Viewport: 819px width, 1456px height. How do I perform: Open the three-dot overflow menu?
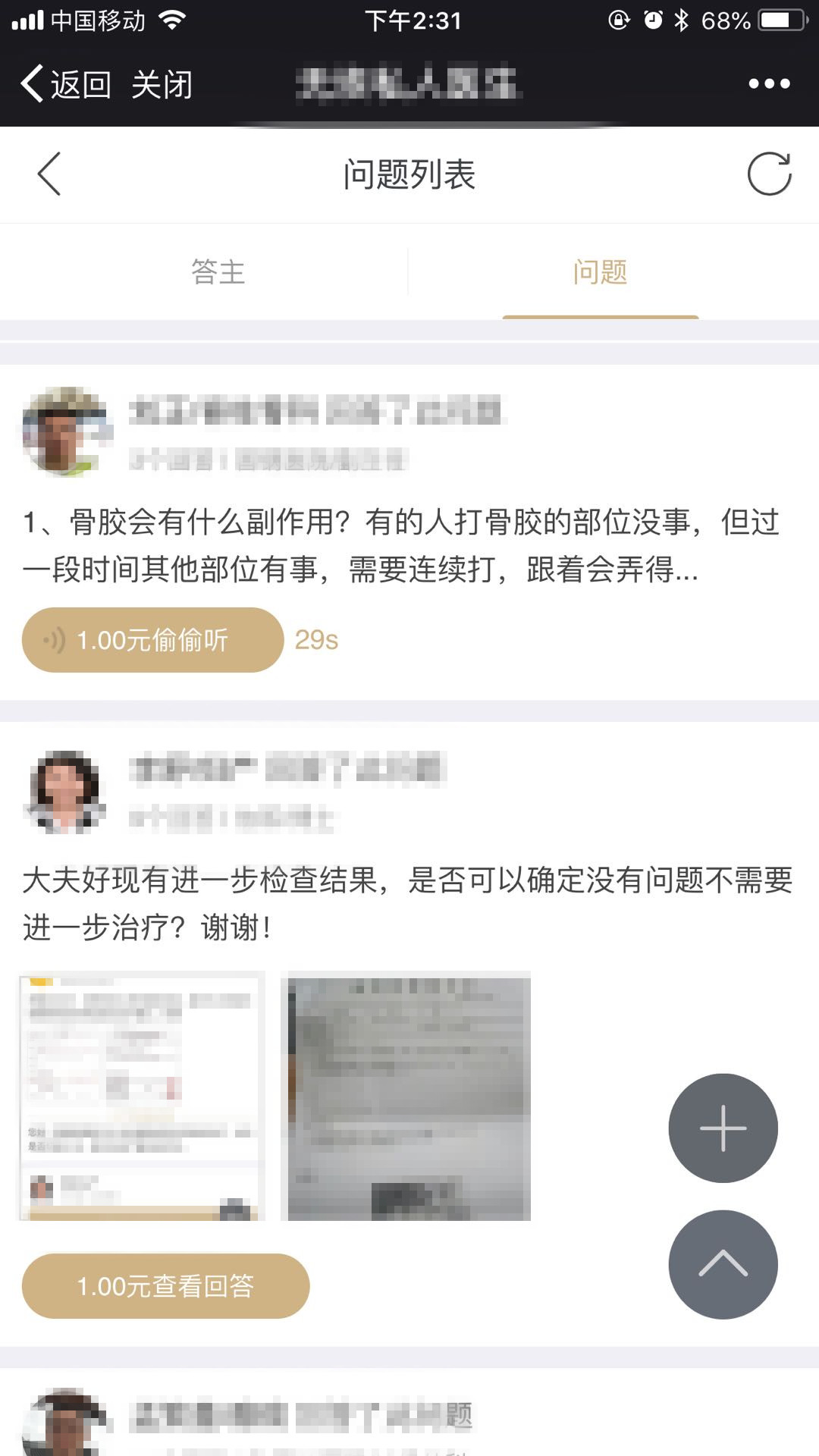(x=769, y=84)
